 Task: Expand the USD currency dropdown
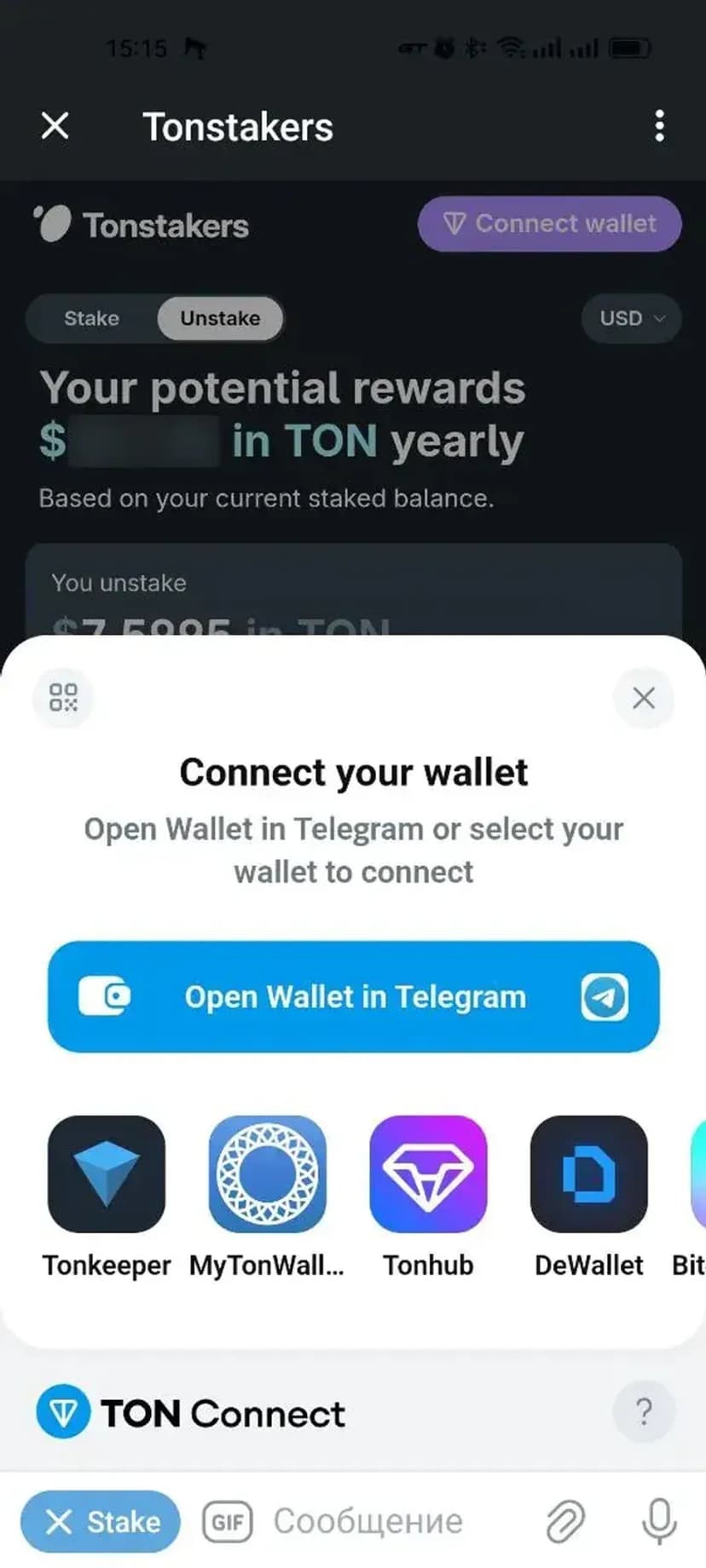click(631, 319)
